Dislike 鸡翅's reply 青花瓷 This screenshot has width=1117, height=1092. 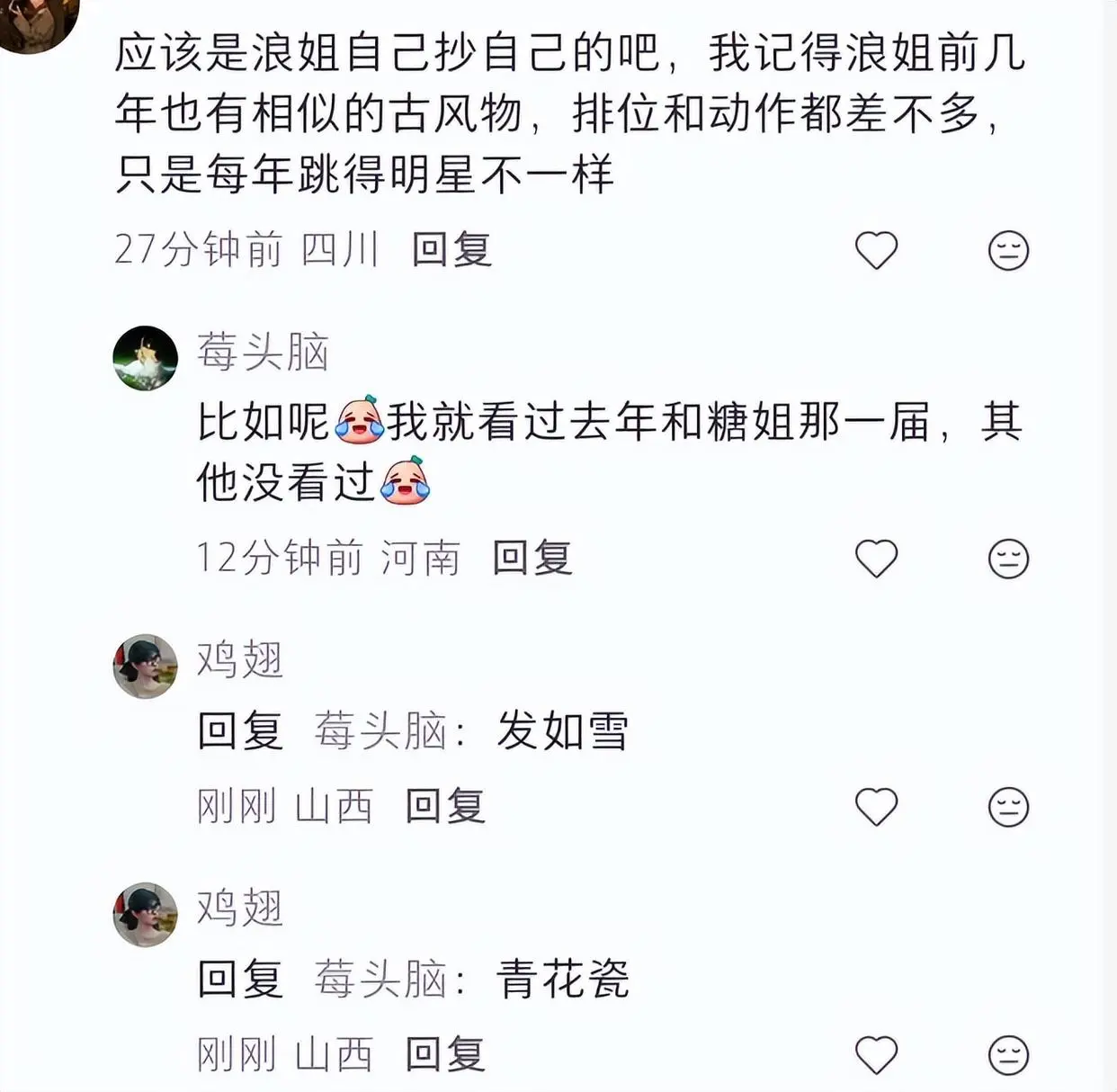(x=1008, y=1054)
